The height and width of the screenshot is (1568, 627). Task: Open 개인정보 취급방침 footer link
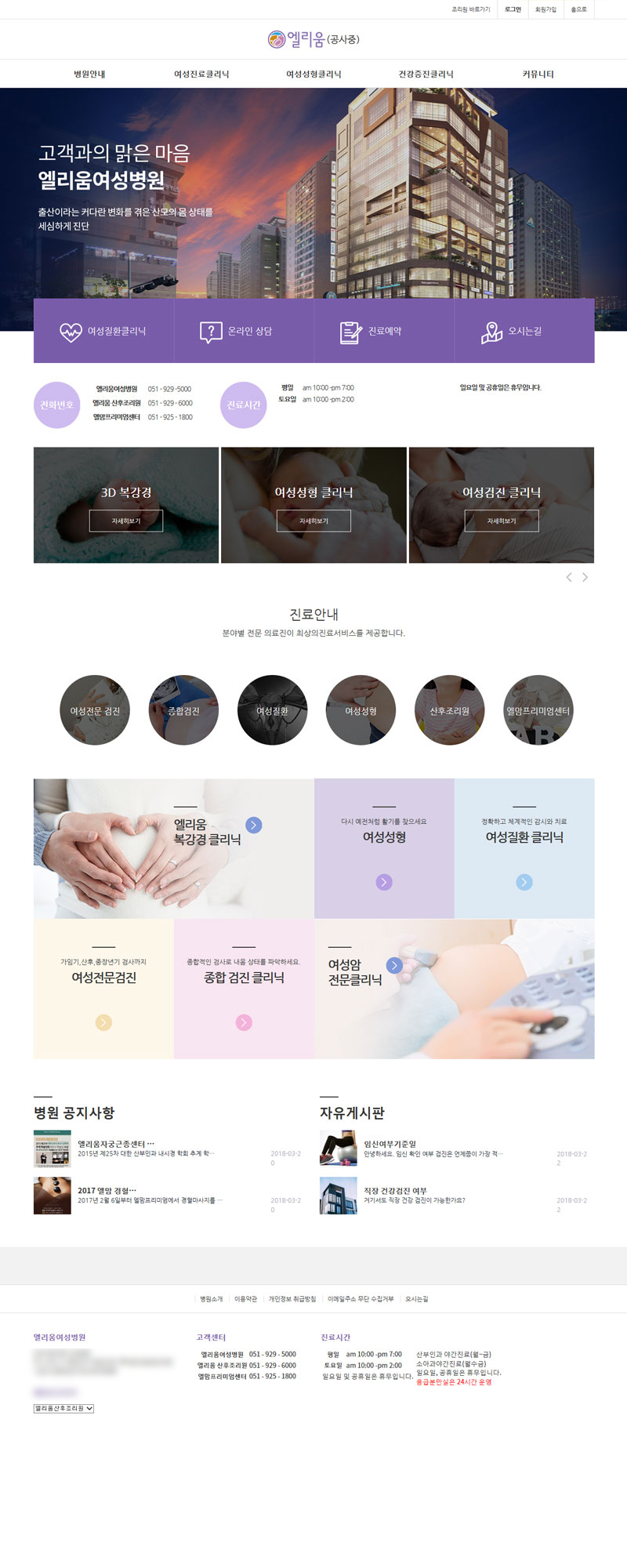pyautogui.click(x=292, y=1299)
